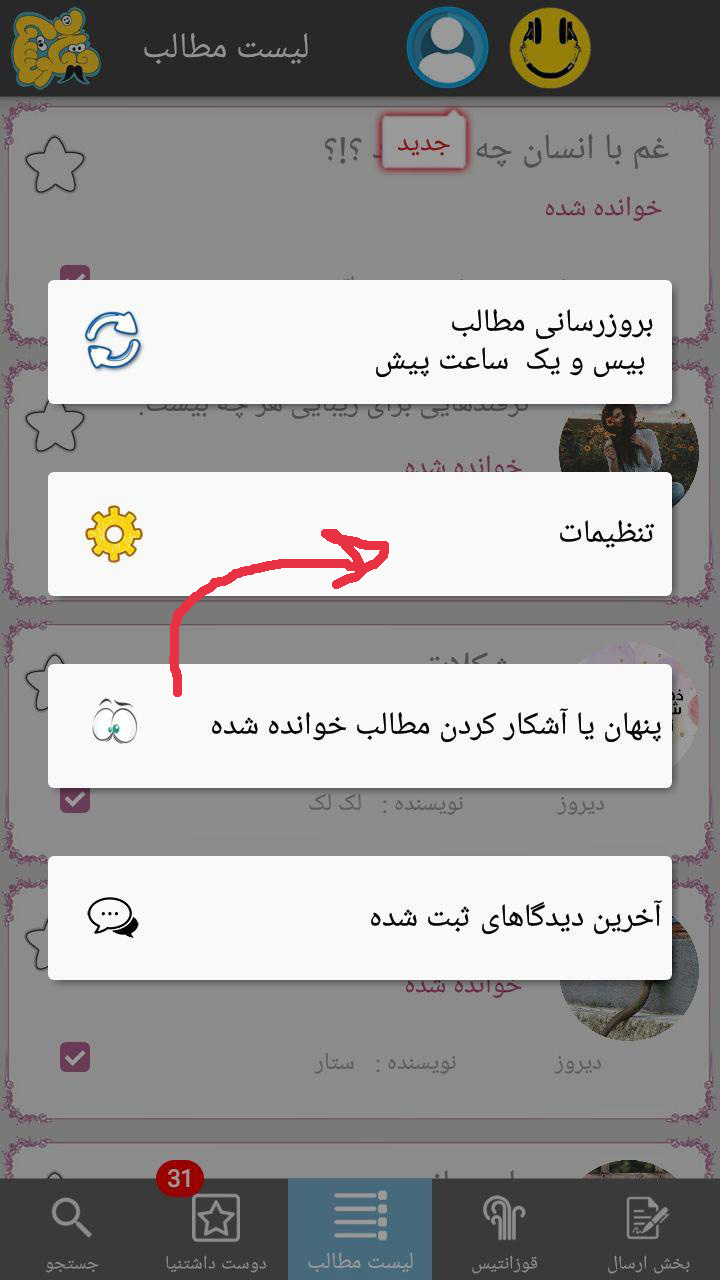720x1280 pixels.
Task: Select پنهان یا آشکار کردن مطالب خوانده شده
Action: (x=360, y=725)
